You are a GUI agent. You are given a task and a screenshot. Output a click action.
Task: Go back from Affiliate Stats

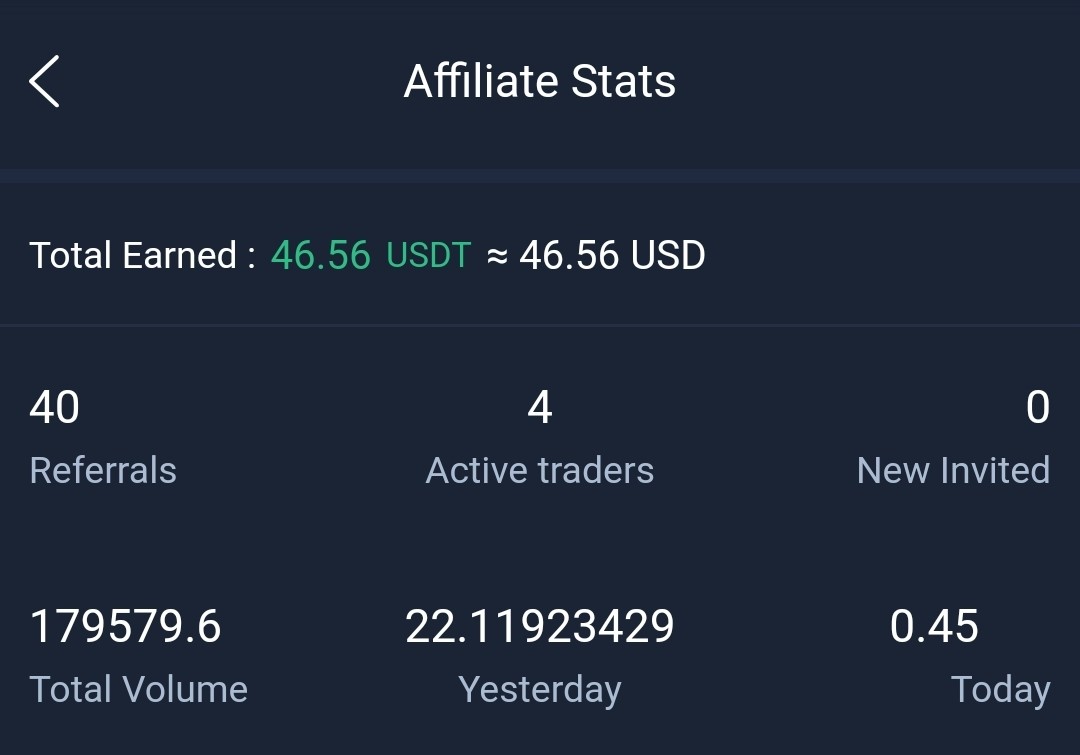tap(44, 81)
